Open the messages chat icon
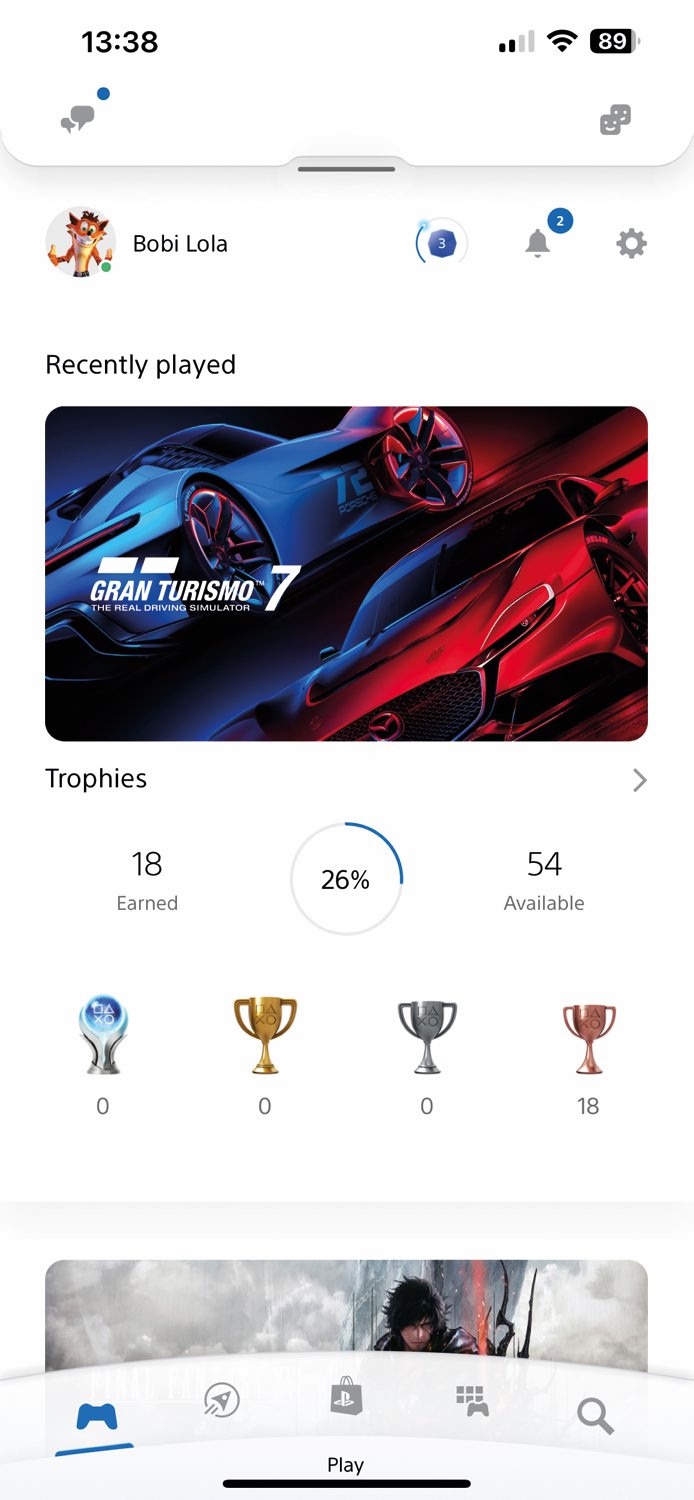Image resolution: width=694 pixels, height=1500 pixels. (78, 119)
